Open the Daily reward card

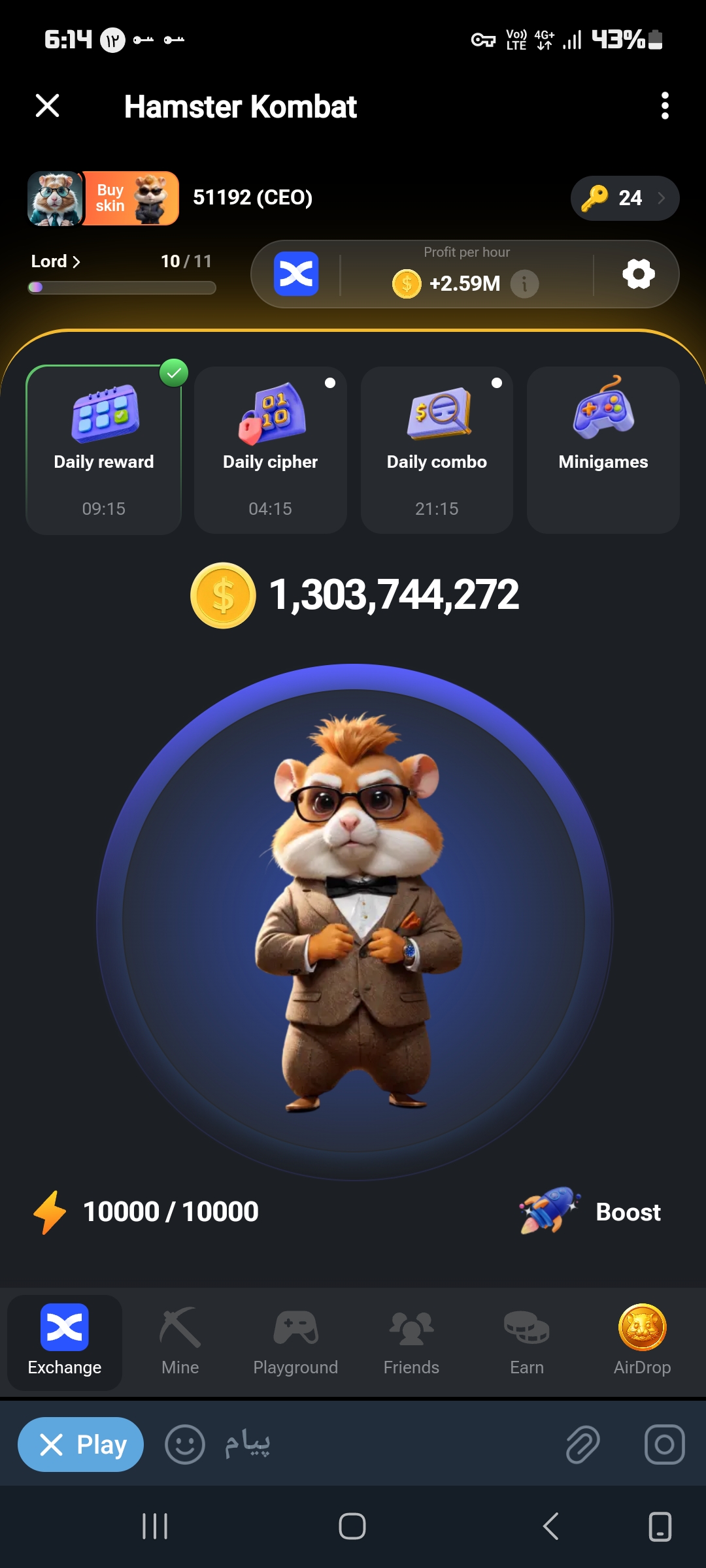click(104, 449)
